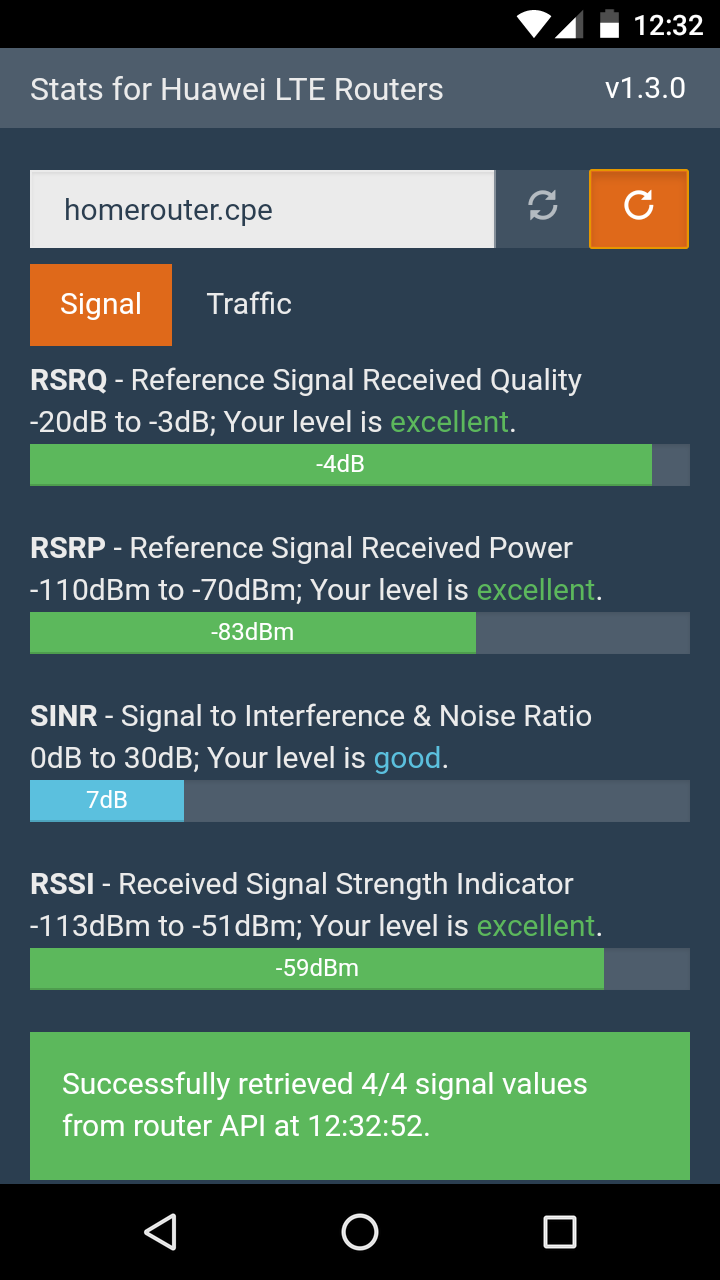Edit the homerouter.cpe address field
The width and height of the screenshot is (720, 1280).
point(262,209)
